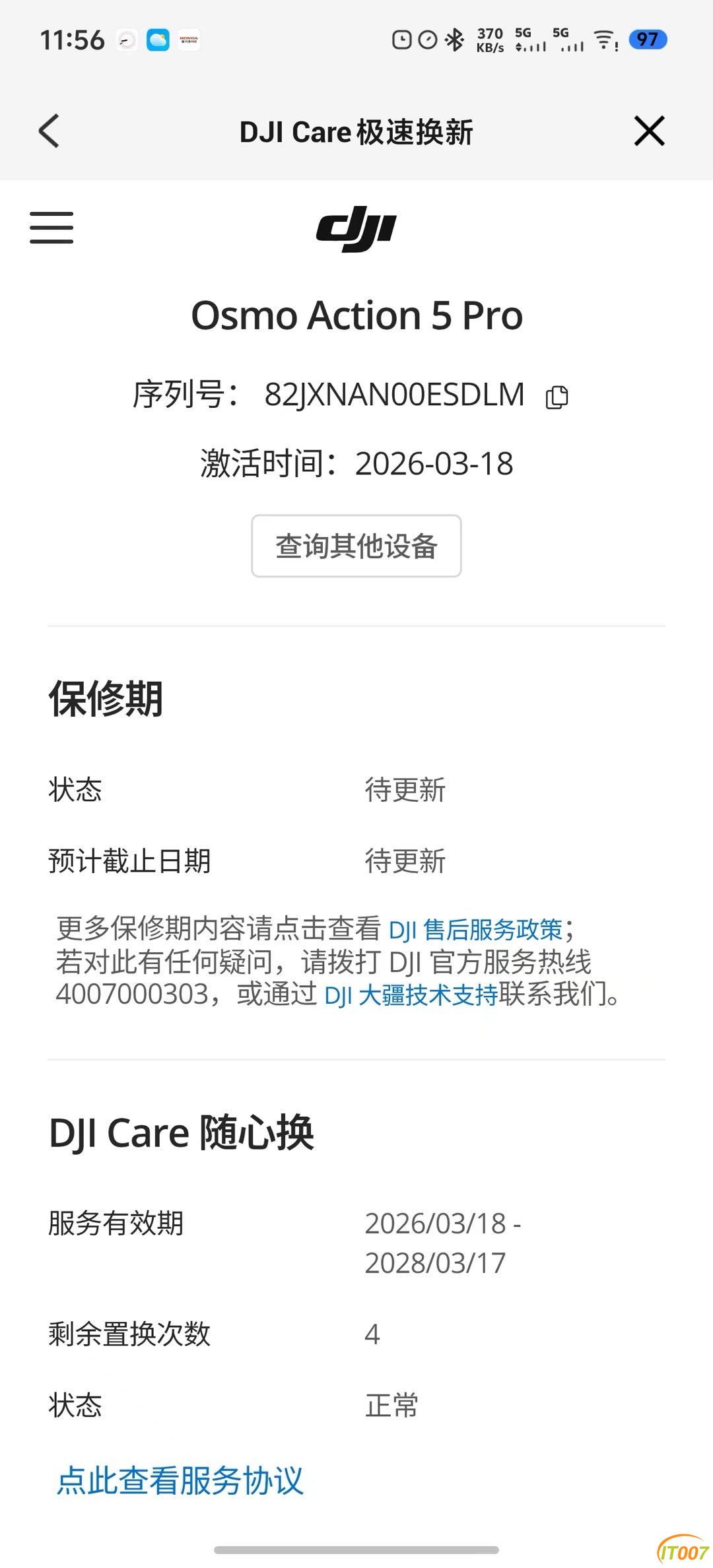The height and width of the screenshot is (1568, 713).
Task: Close the DJI Care page
Action: point(649,131)
